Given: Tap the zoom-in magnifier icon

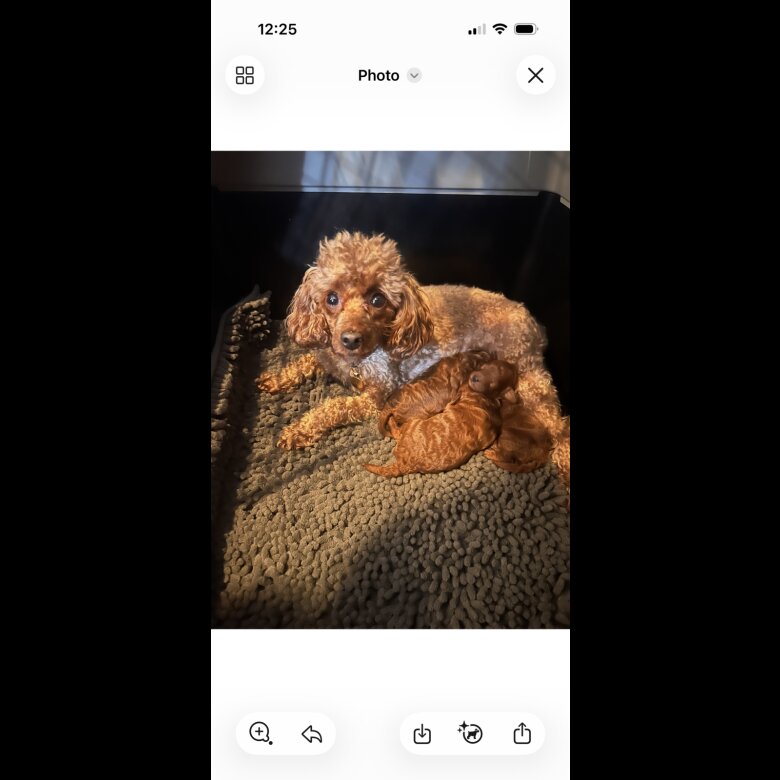Looking at the screenshot, I should point(260,733).
